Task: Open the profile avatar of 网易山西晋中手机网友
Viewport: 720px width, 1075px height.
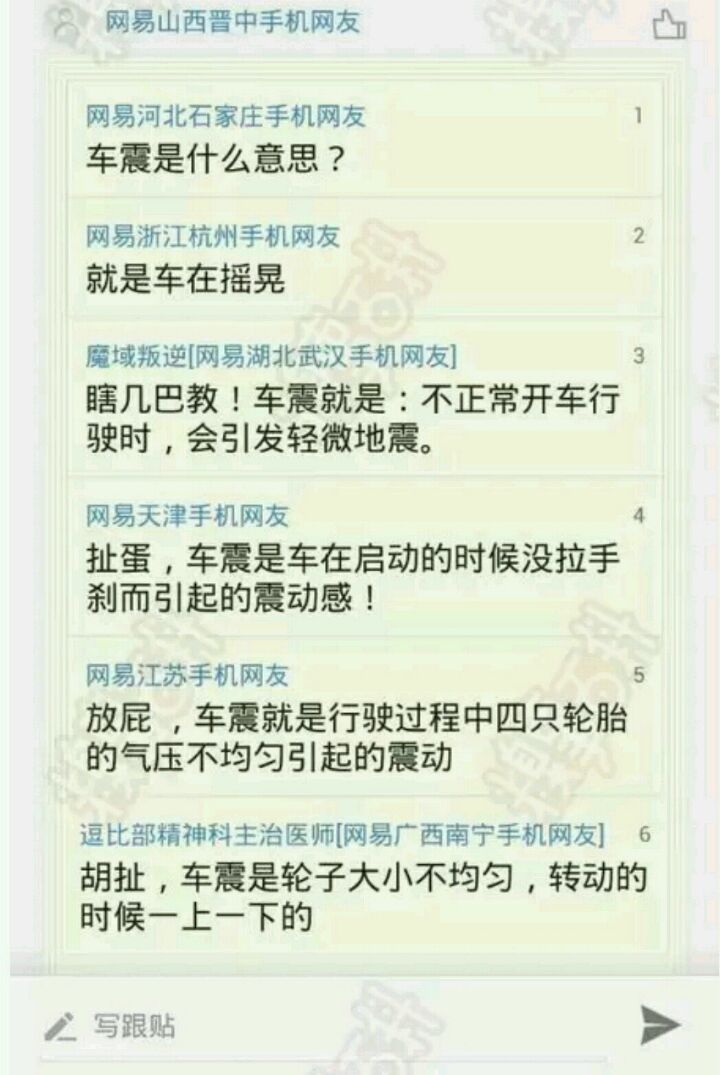Action: tap(66, 24)
